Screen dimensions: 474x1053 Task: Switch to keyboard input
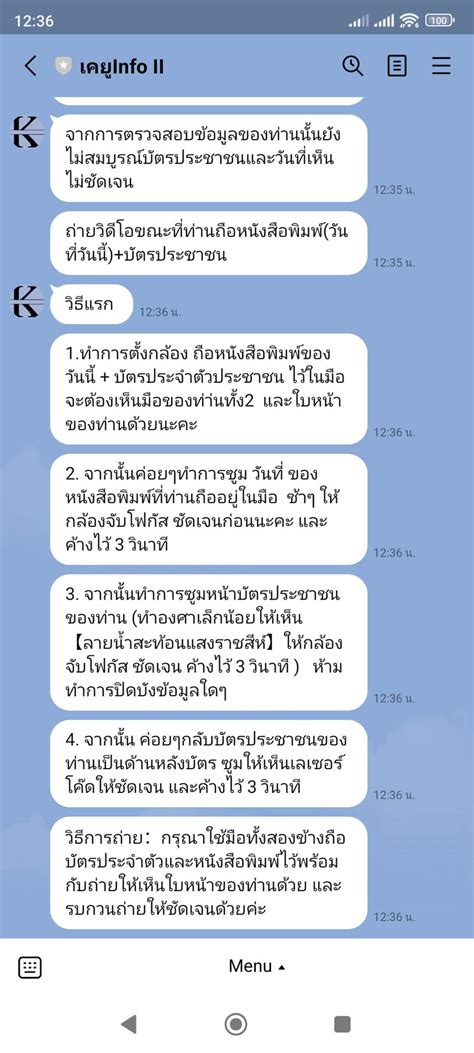(30, 967)
